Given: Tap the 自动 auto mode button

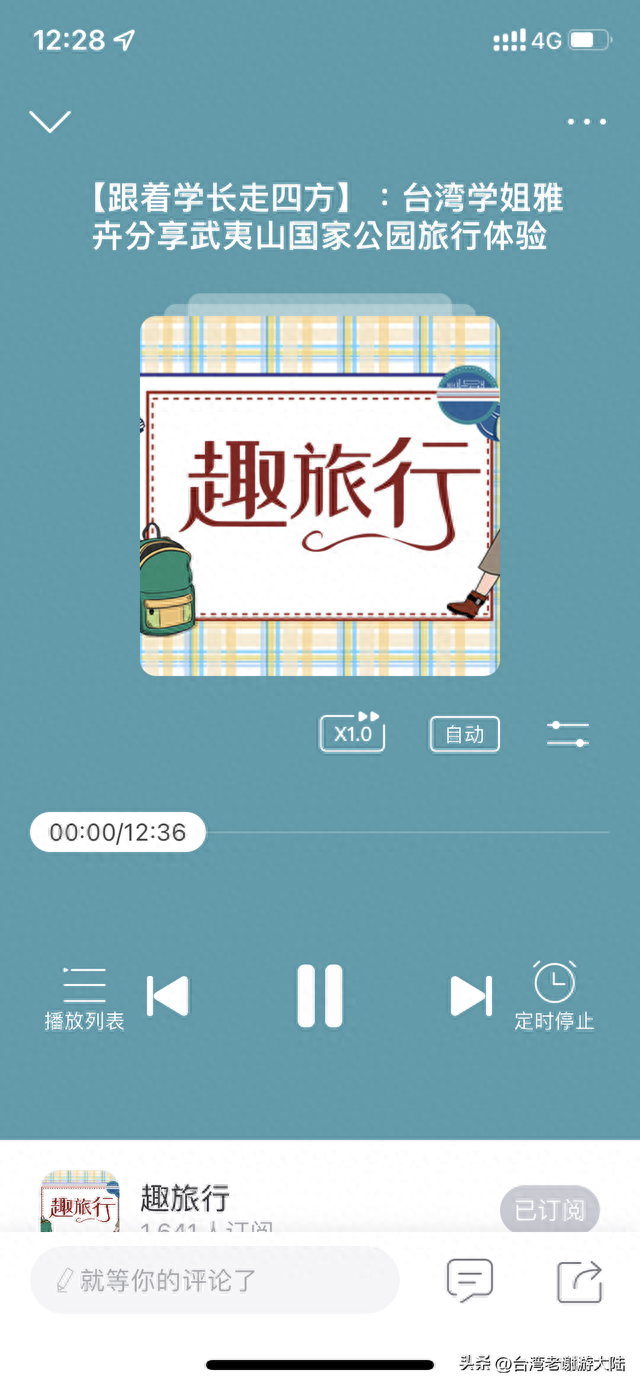Looking at the screenshot, I should (464, 734).
